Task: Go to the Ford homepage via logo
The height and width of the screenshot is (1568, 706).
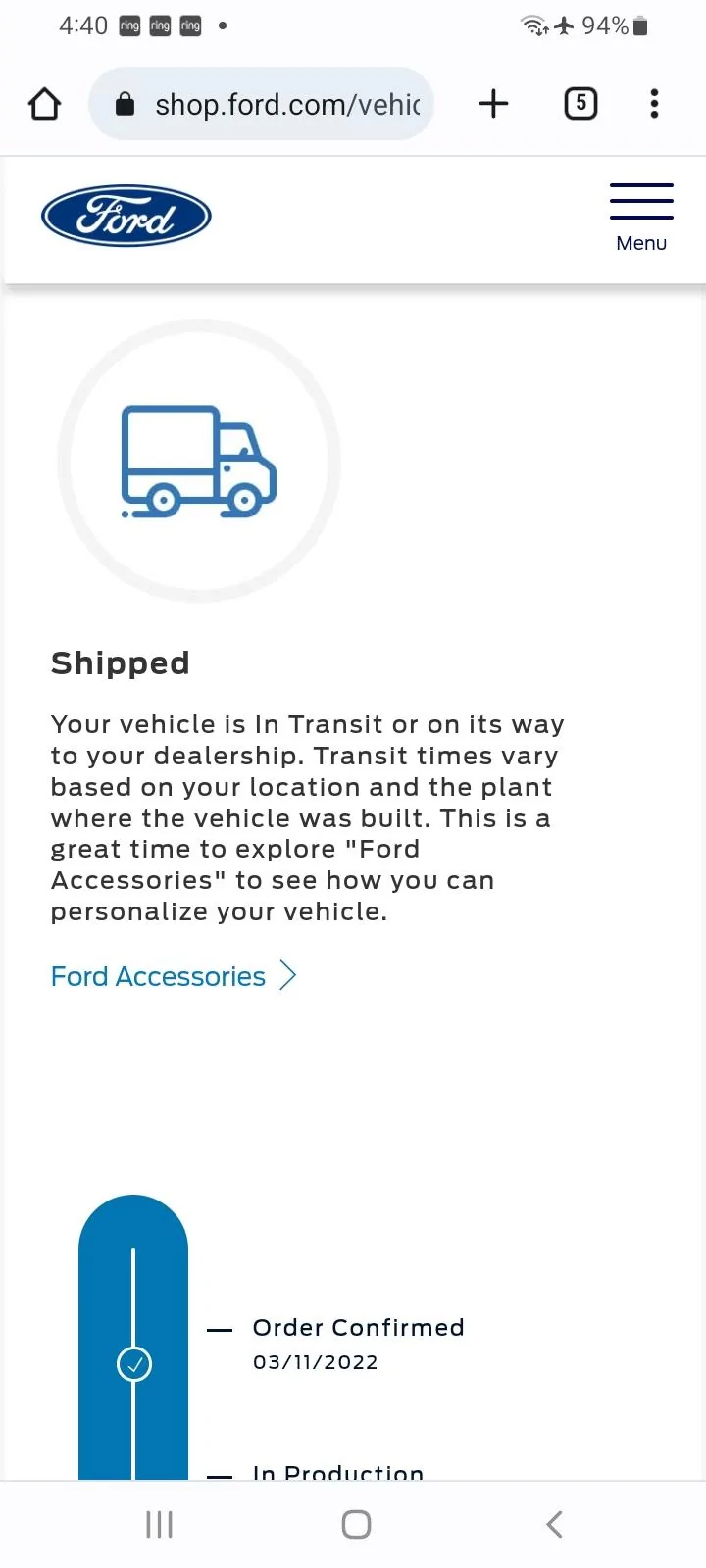Action: [x=126, y=217]
